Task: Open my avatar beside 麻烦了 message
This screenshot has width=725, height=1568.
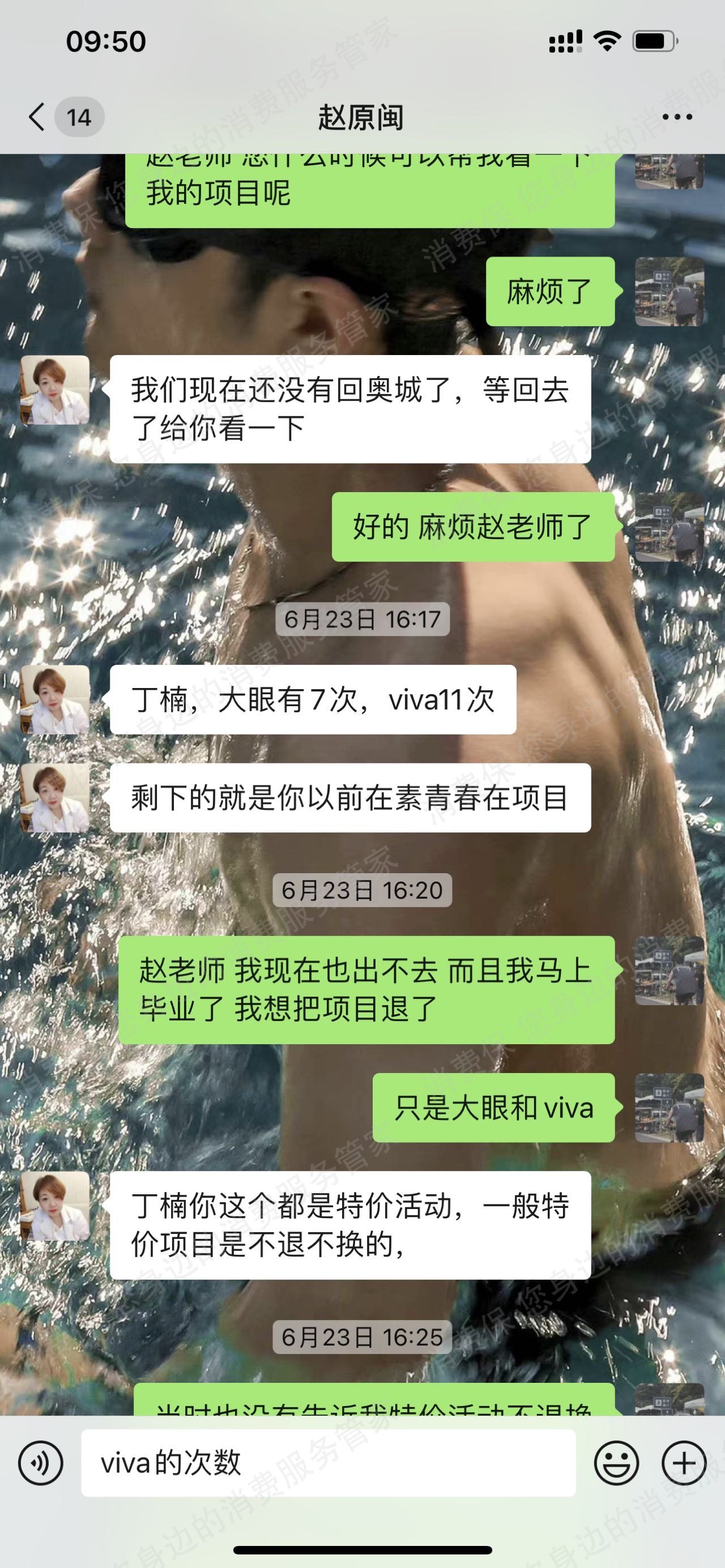Action: click(x=669, y=291)
